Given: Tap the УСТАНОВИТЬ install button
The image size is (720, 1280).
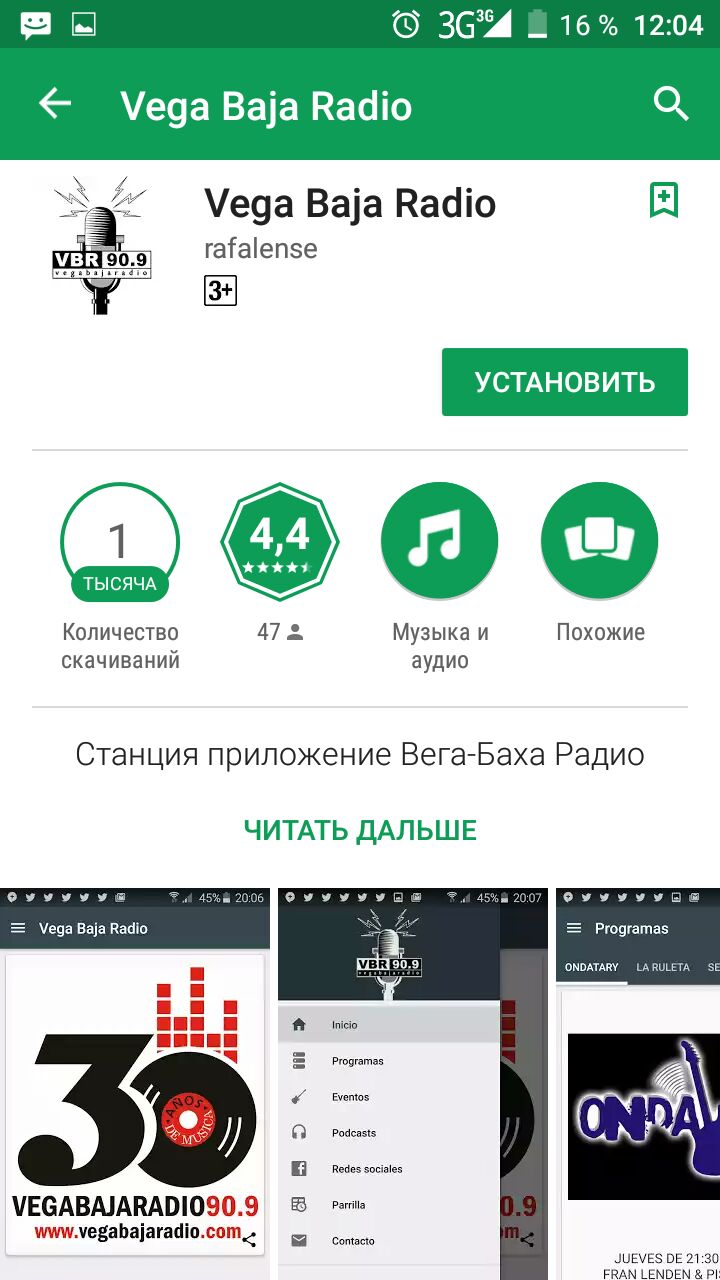Looking at the screenshot, I should pyautogui.click(x=564, y=382).
